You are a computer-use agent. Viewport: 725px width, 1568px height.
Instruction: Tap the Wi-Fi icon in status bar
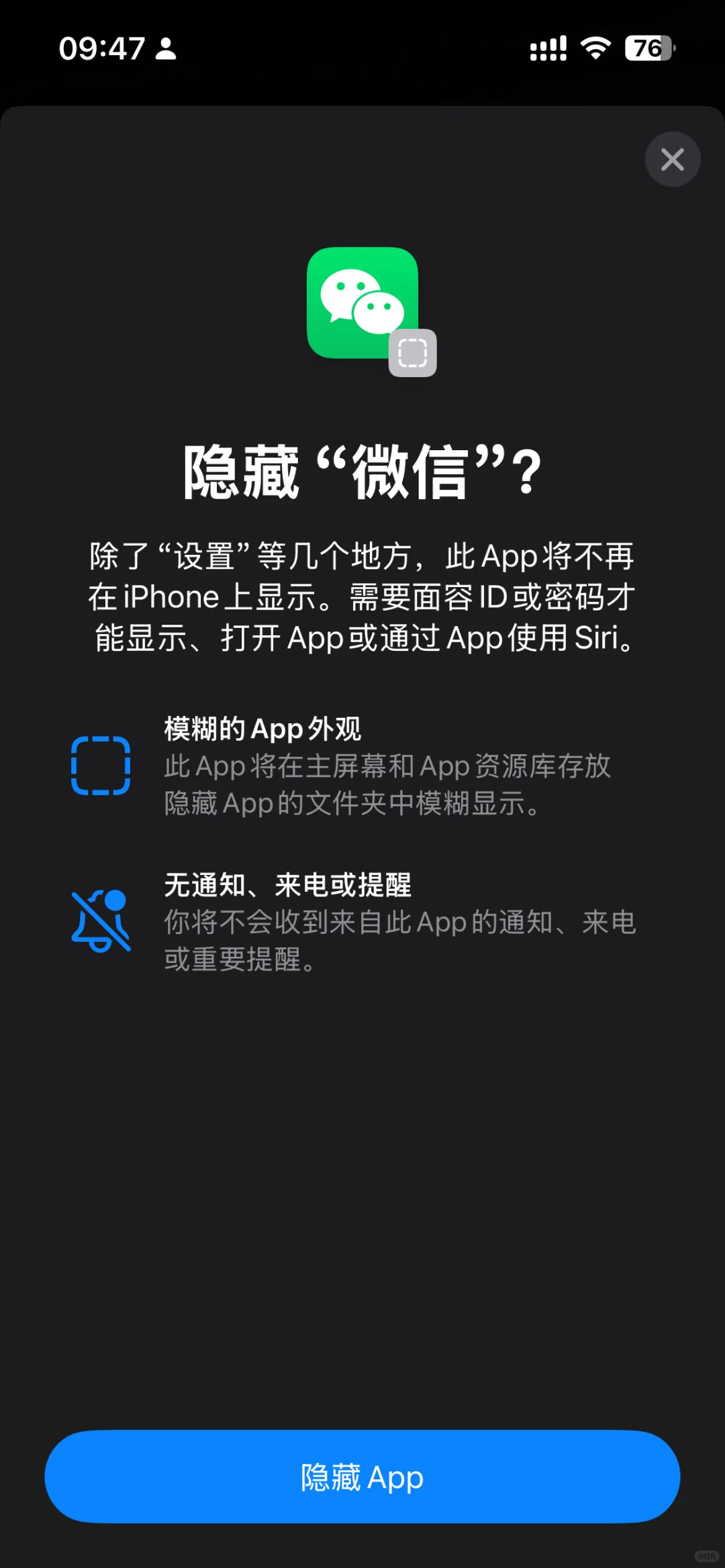click(x=593, y=48)
